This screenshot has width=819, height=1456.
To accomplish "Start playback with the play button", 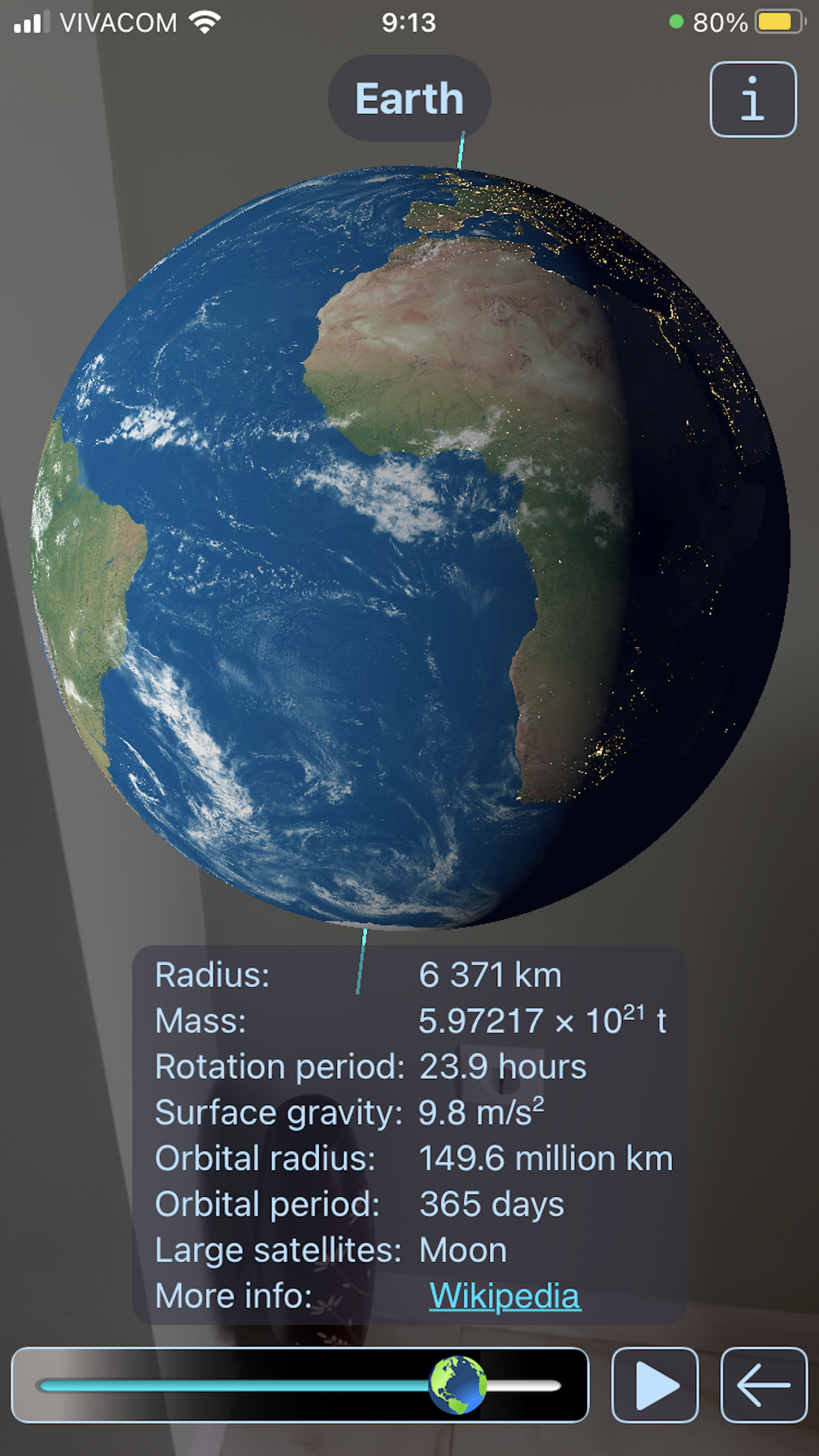I will (x=654, y=1385).
